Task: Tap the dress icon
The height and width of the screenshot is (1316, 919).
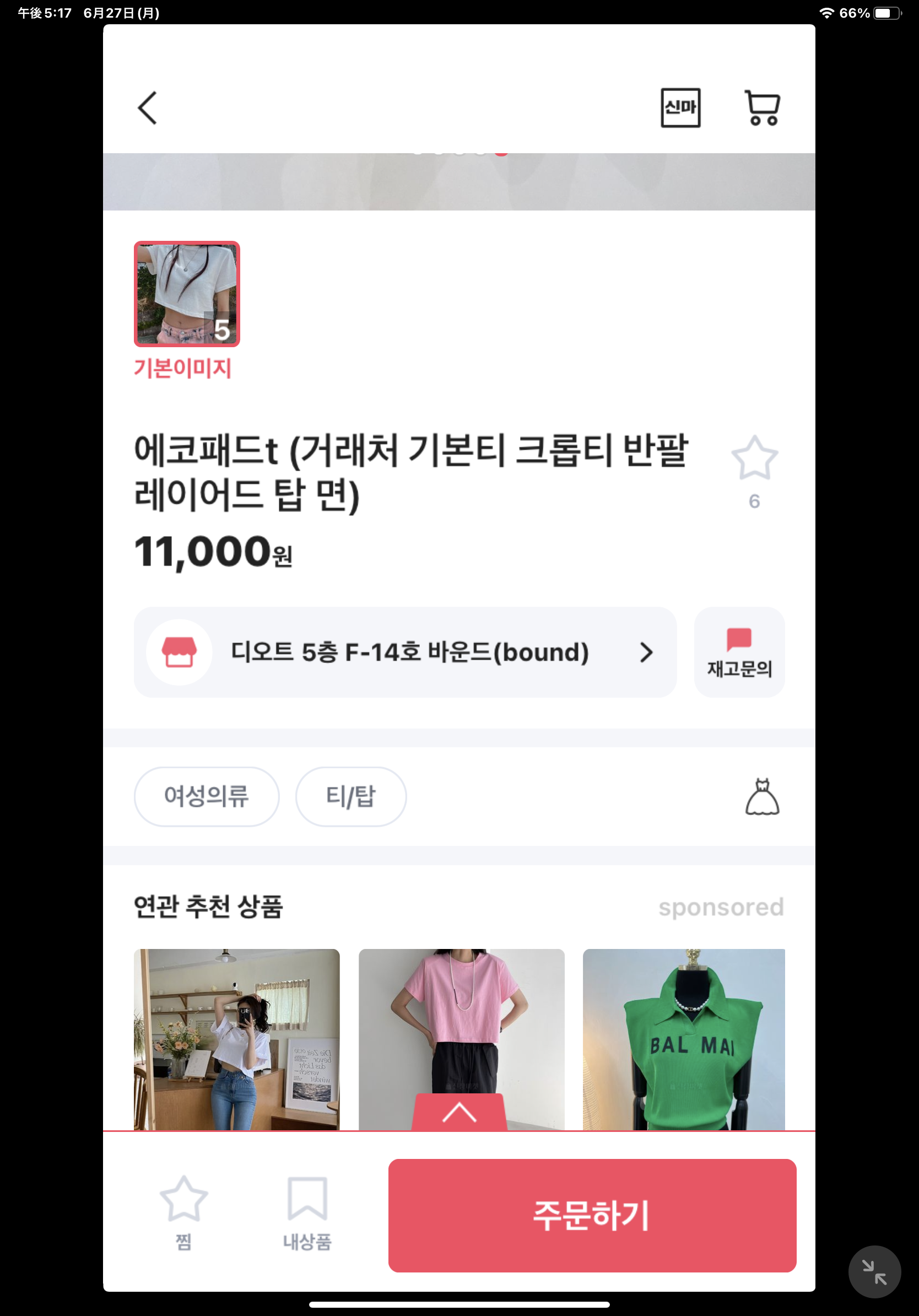Action: click(x=762, y=797)
